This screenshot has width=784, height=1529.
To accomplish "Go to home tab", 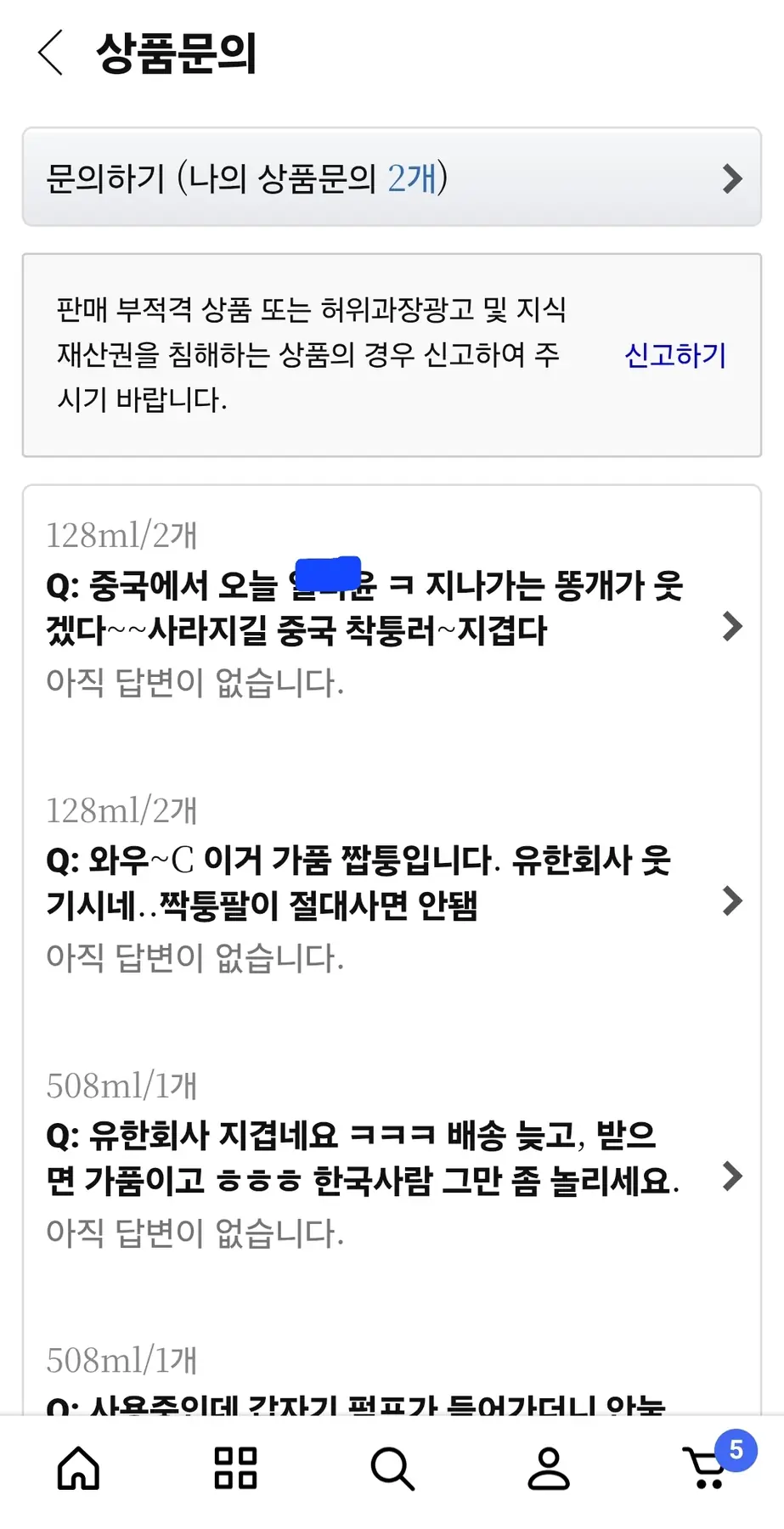I will coord(78,1468).
